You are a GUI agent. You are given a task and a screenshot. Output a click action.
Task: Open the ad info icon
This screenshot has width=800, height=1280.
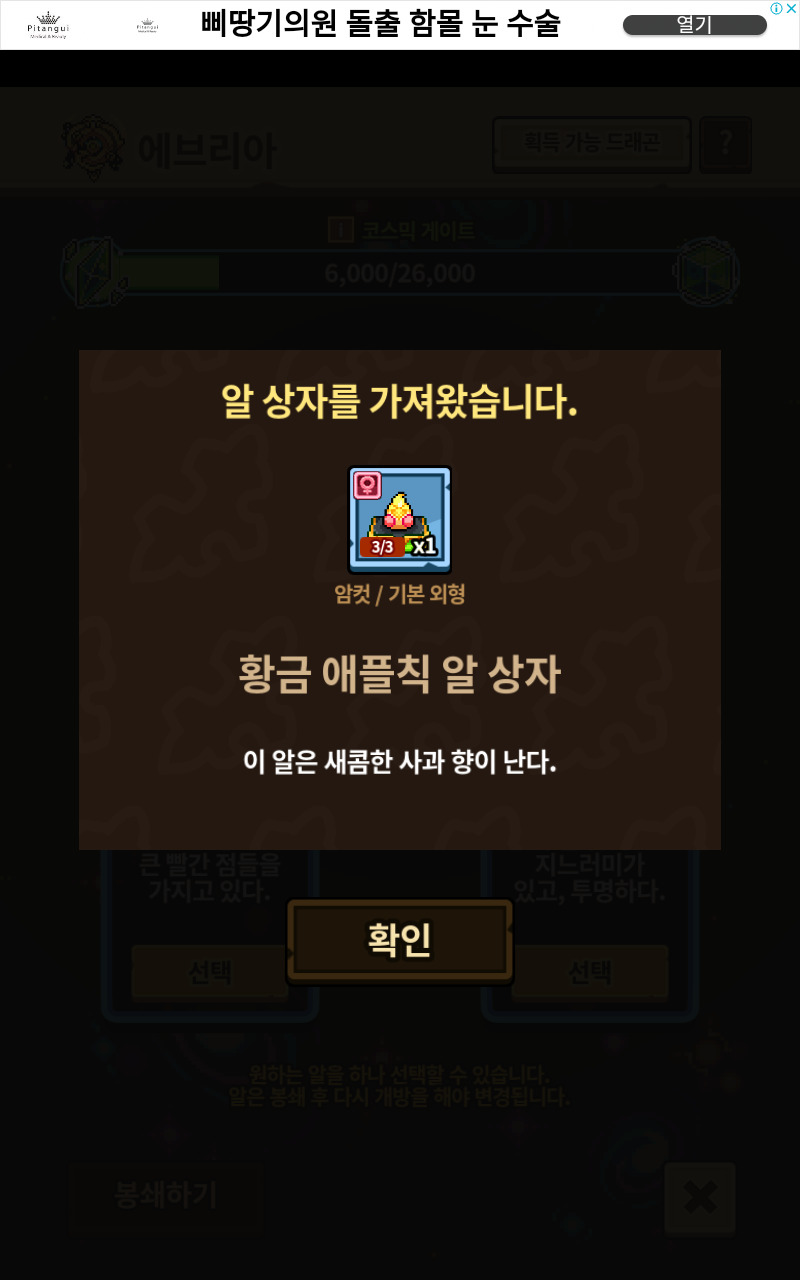776,9
